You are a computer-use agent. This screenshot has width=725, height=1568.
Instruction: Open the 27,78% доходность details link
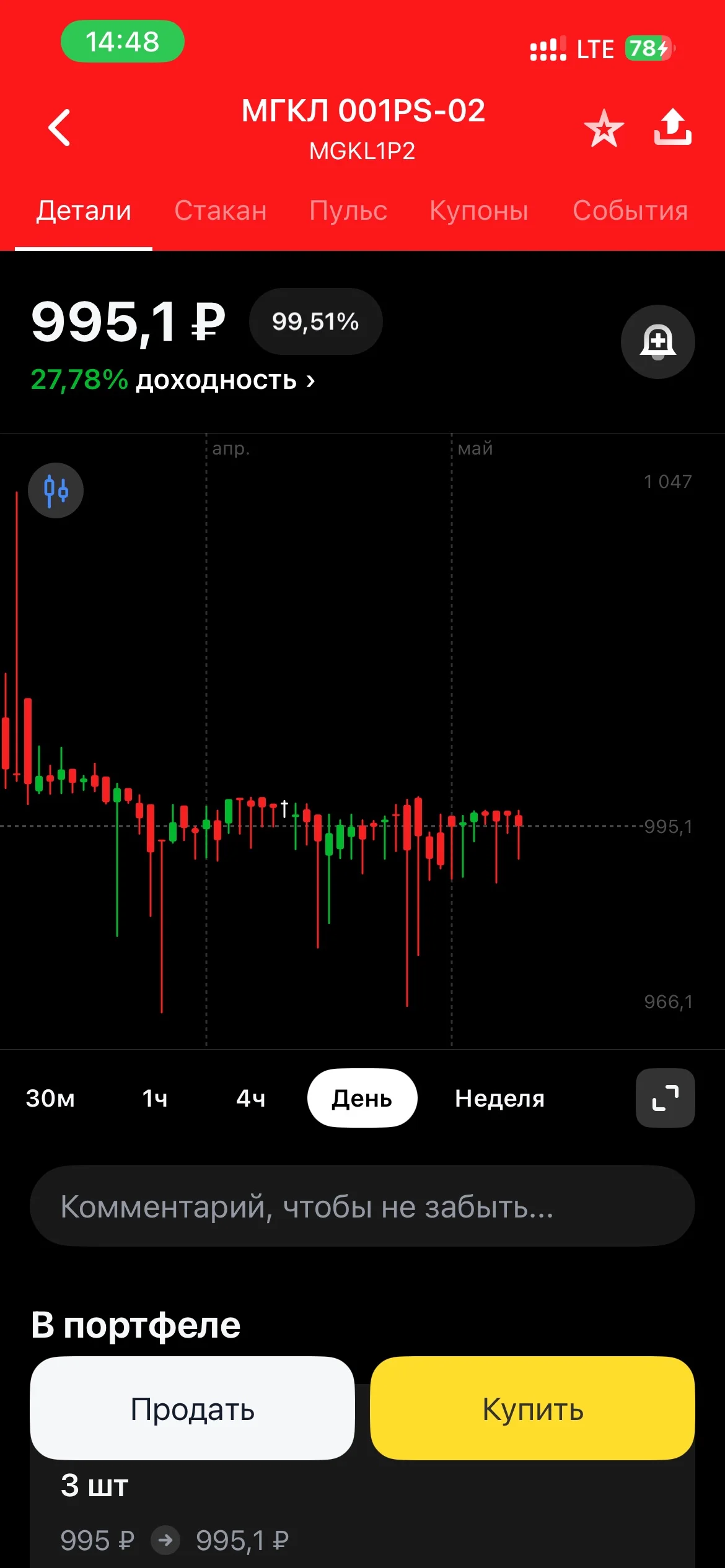(x=173, y=380)
